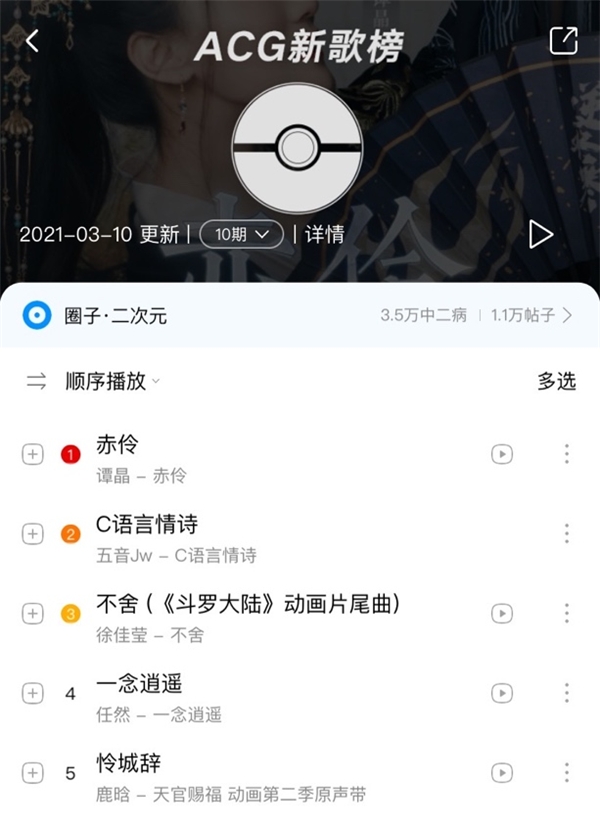600x826 pixels.
Task: Watch the video for 怜城辞
Action: (x=501, y=773)
